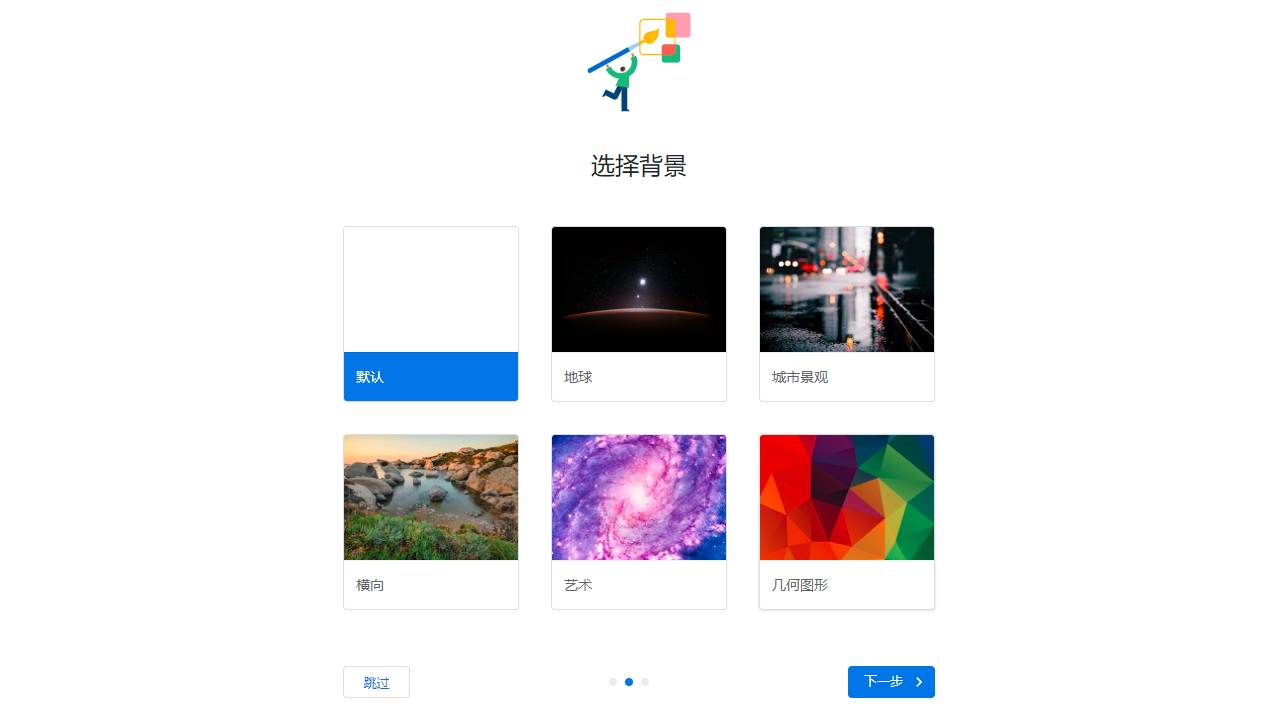Pick the 几何图形 background
The width and height of the screenshot is (1280, 720).
[846, 522]
